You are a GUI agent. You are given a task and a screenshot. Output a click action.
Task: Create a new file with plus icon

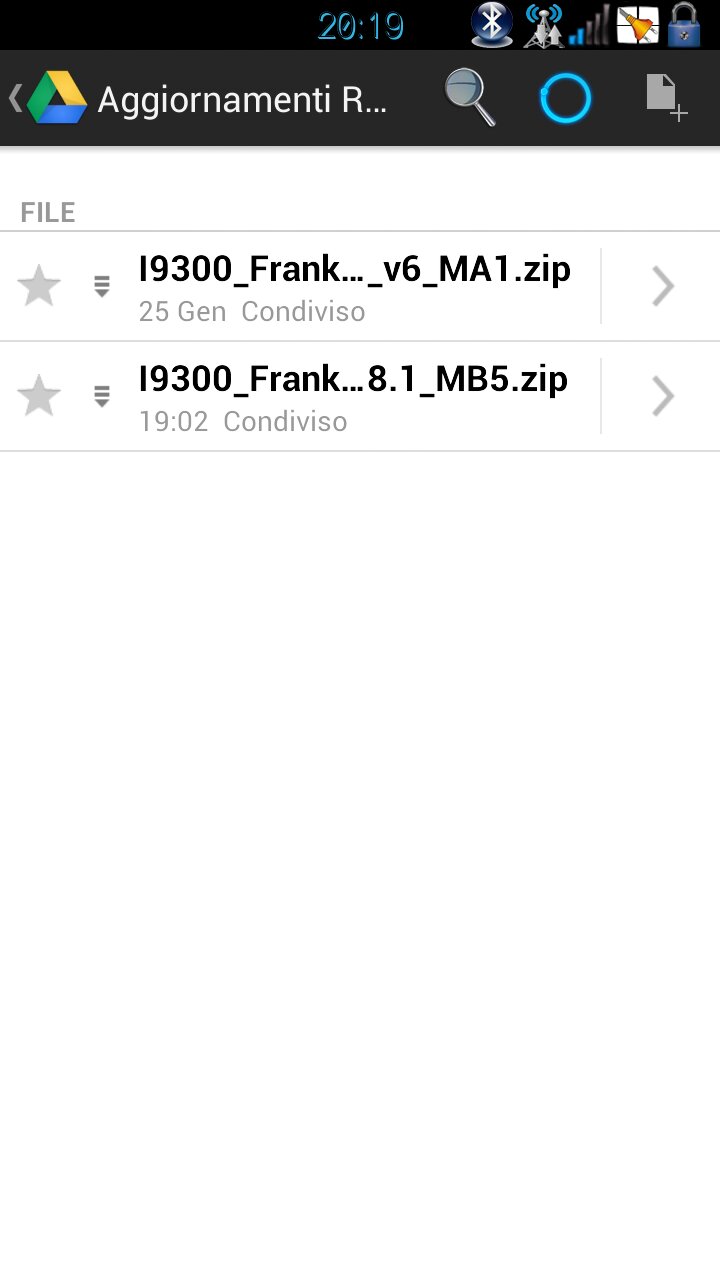pyautogui.click(x=666, y=98)
